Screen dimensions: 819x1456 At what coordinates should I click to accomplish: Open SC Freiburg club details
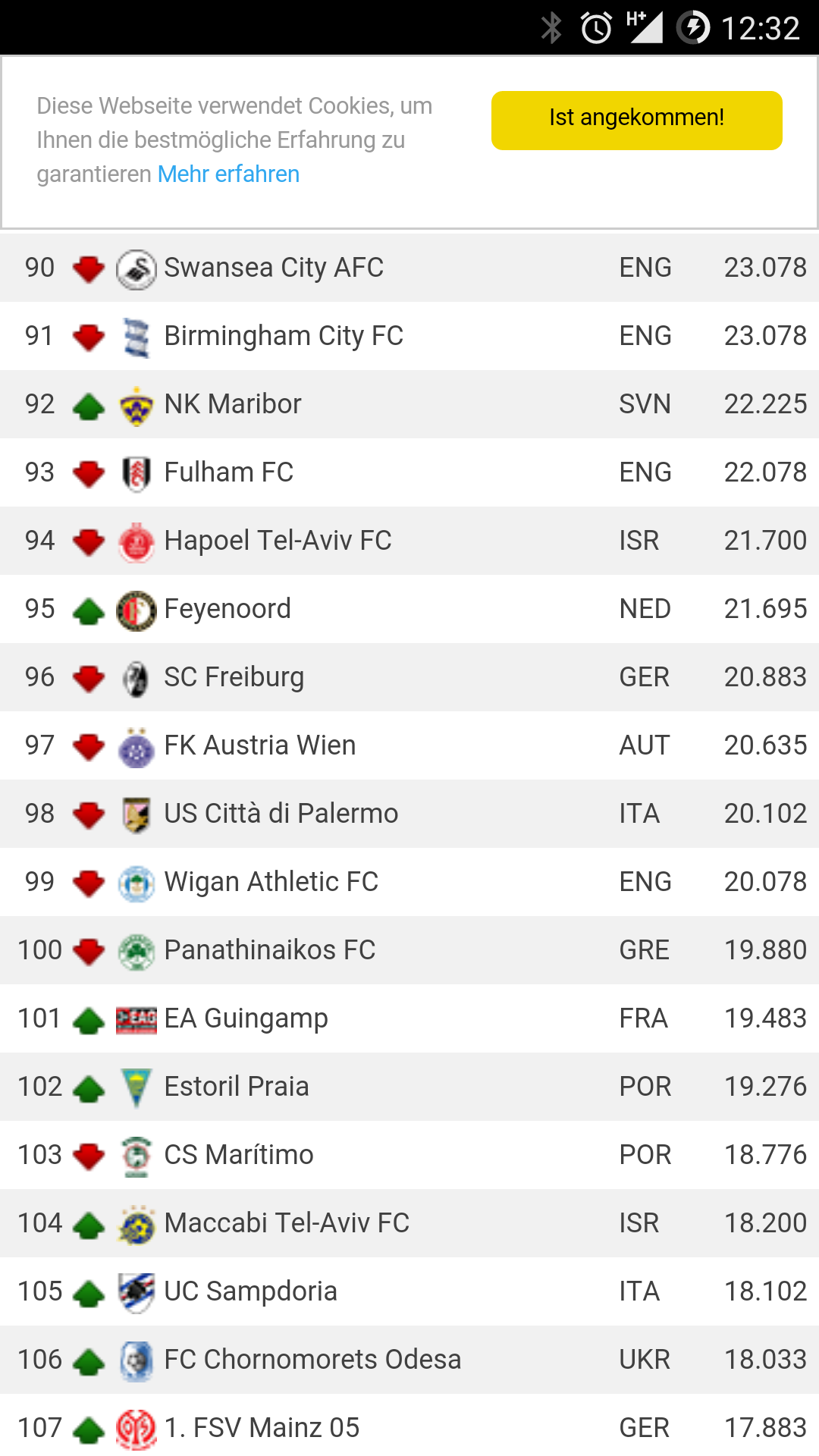[409, 677]
